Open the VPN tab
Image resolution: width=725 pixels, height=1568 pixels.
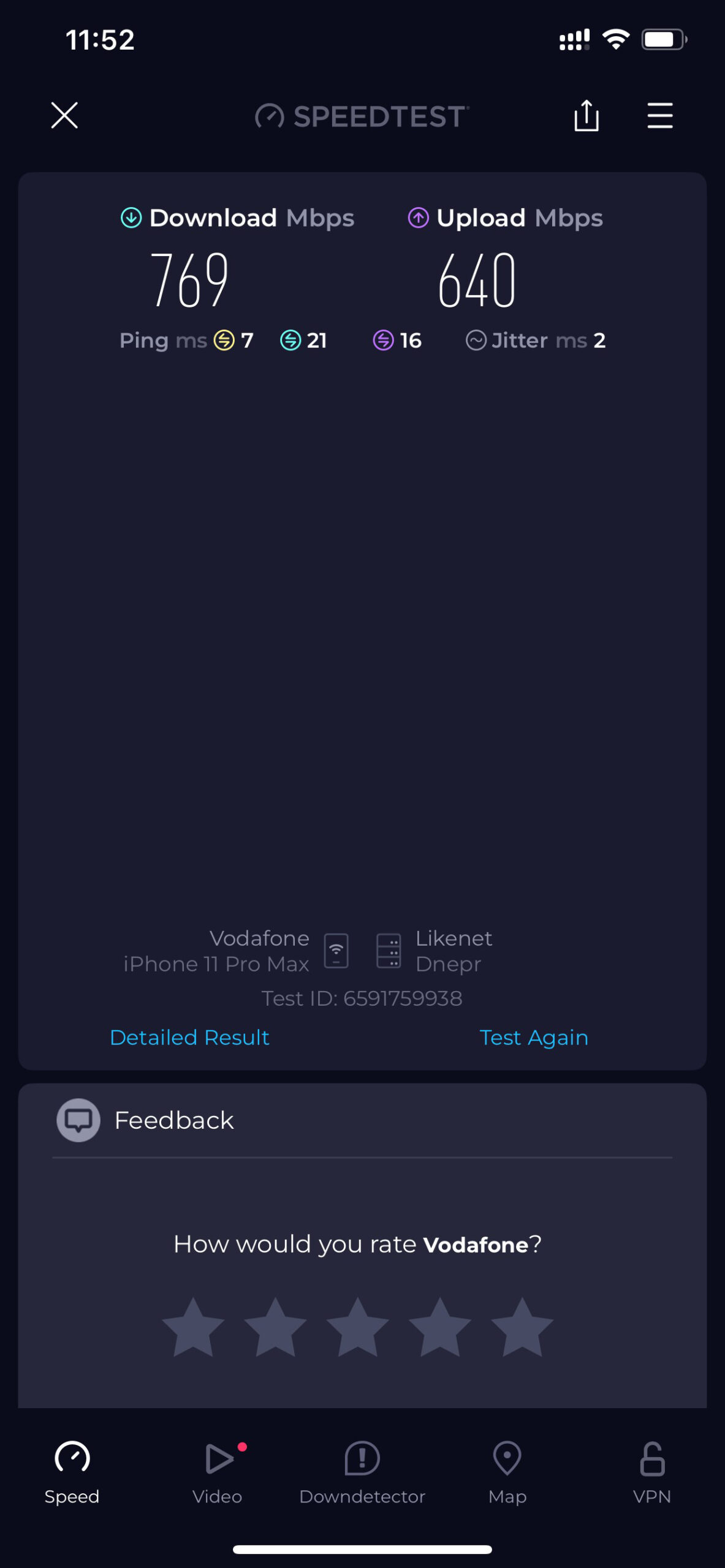[x=652, y=1472]
